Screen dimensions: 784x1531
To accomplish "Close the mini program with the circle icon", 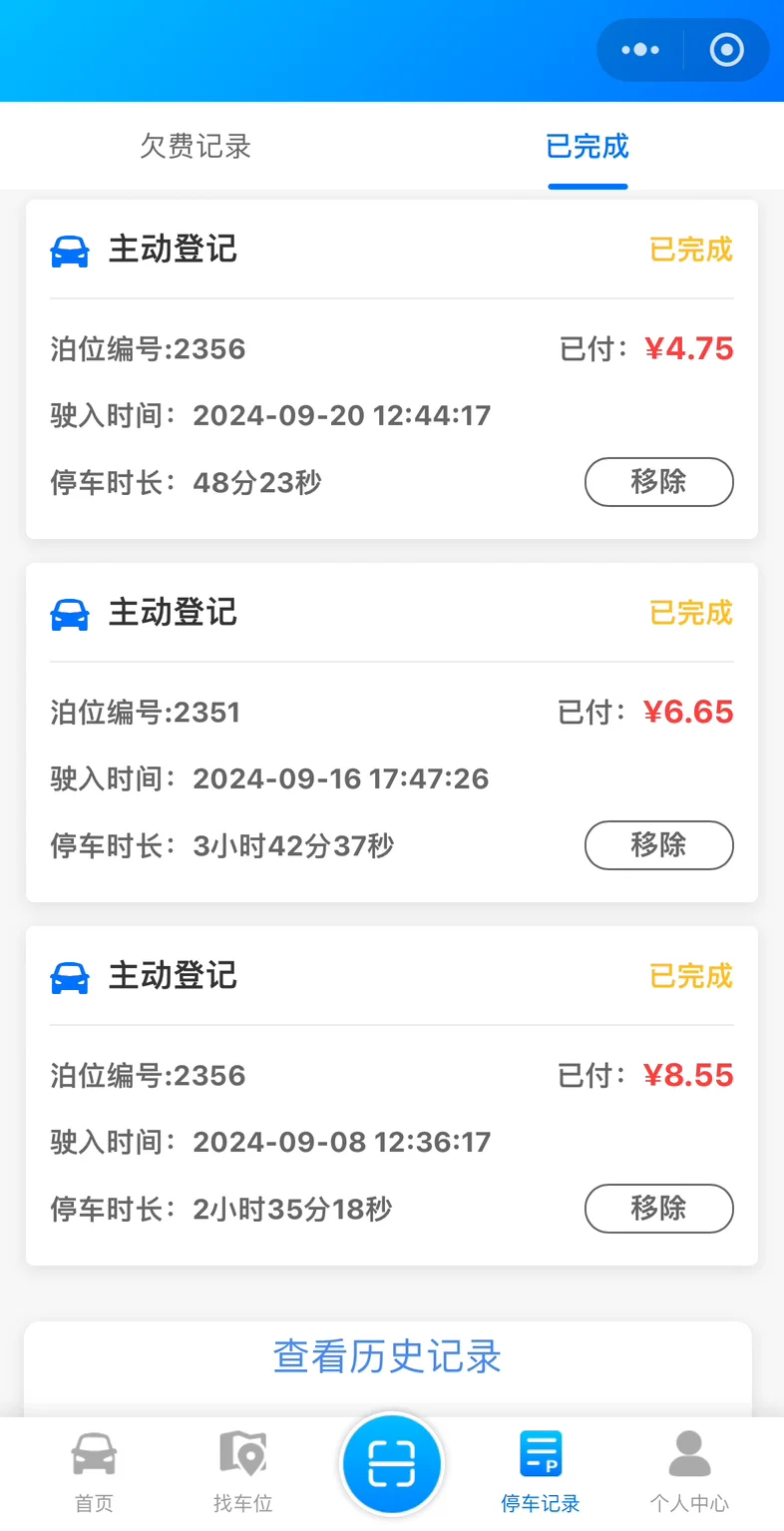I will [x=726, y=50].
